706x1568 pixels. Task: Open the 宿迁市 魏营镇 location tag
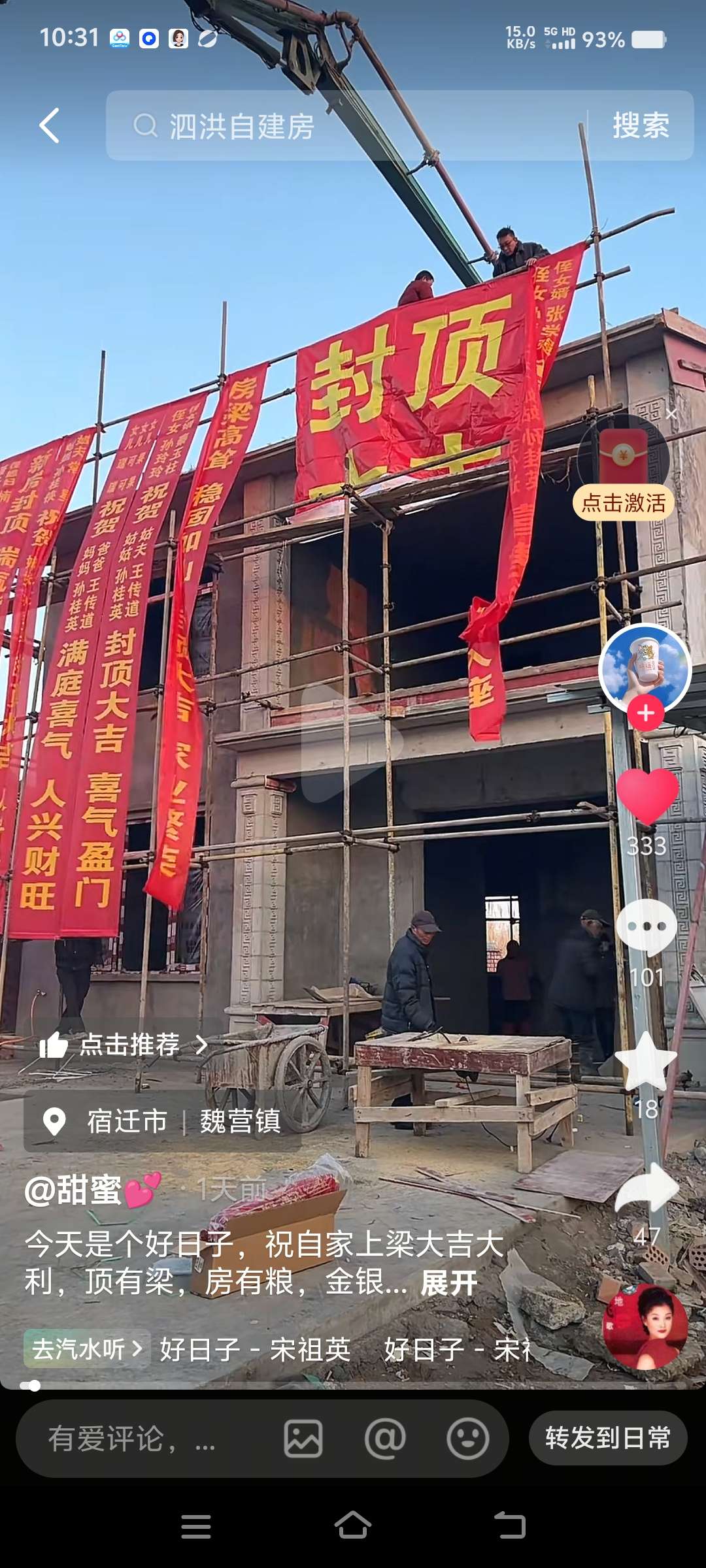click(x=162, y=1121)
